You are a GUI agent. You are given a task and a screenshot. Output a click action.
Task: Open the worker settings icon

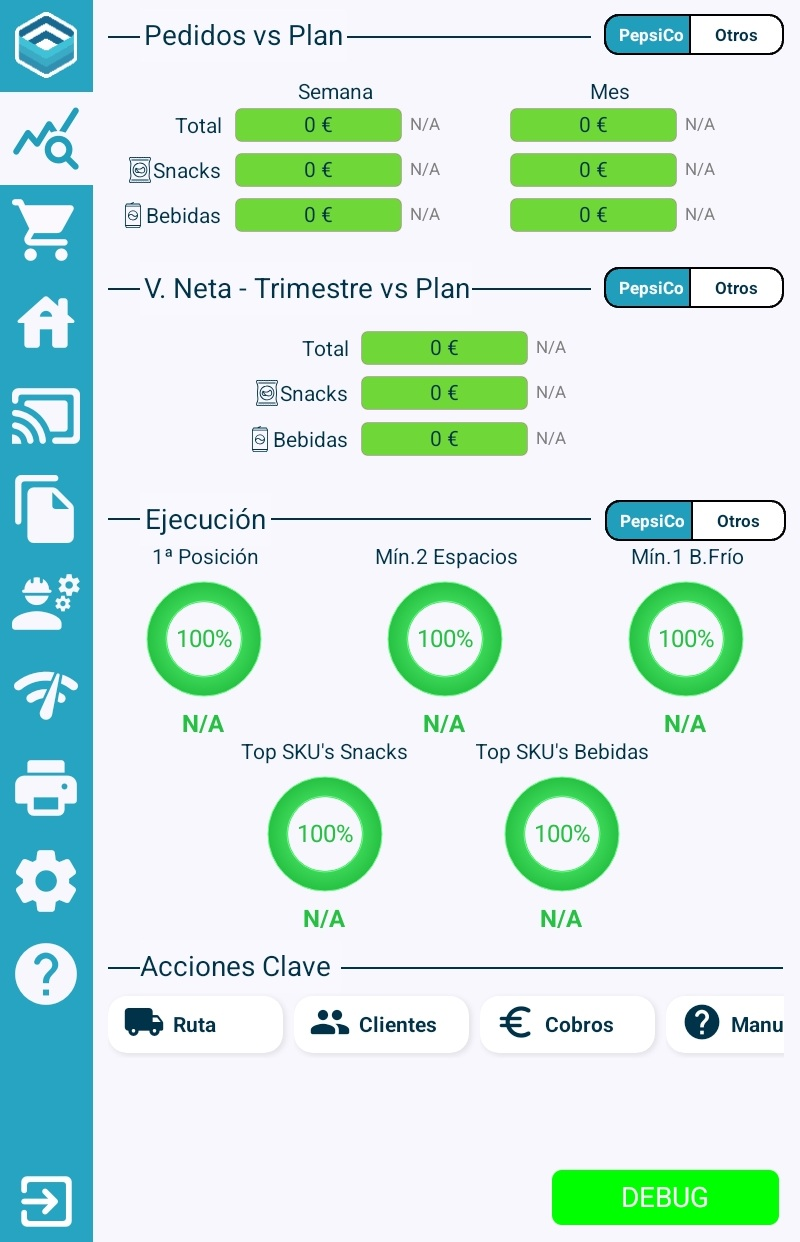coord(45,602)
